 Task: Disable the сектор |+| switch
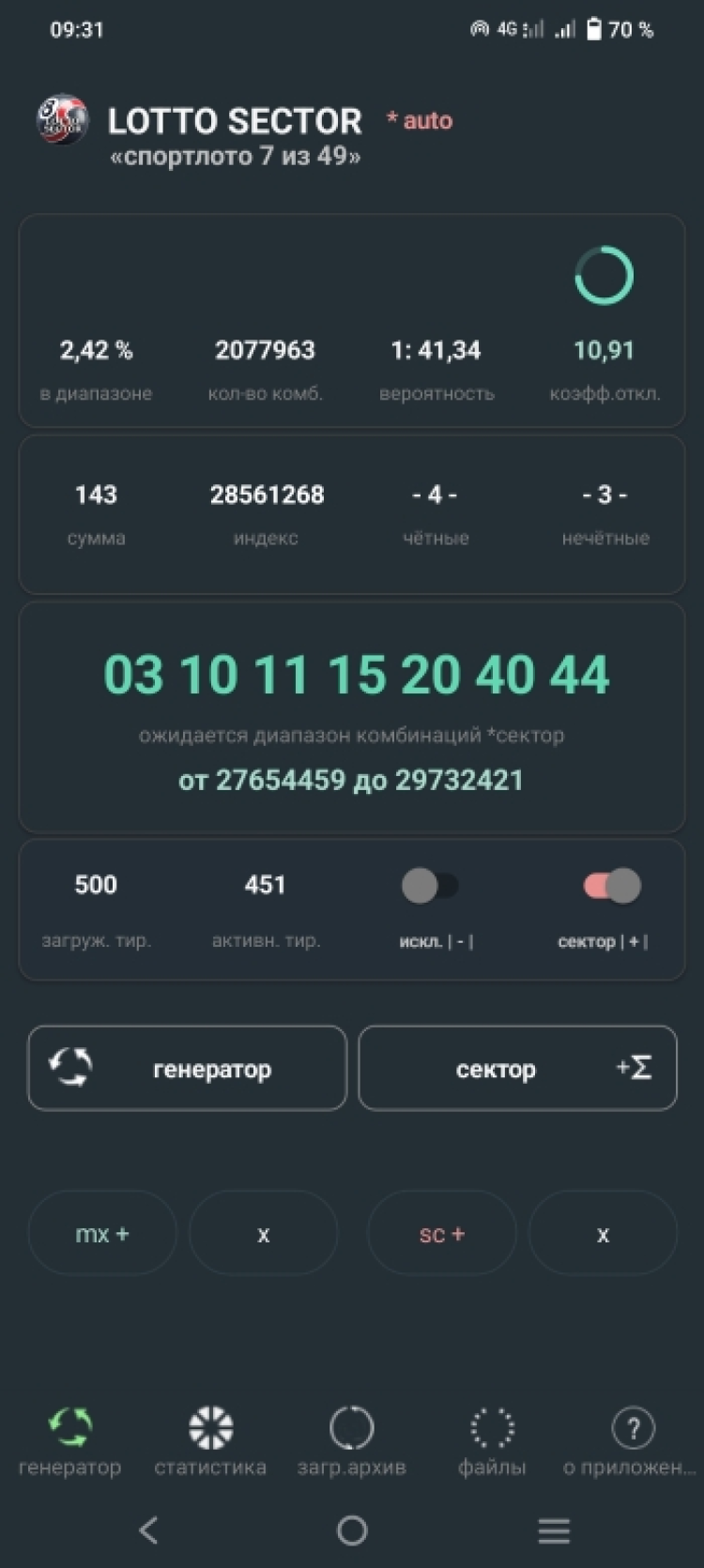pyautogui.click(x=612, y=885)
